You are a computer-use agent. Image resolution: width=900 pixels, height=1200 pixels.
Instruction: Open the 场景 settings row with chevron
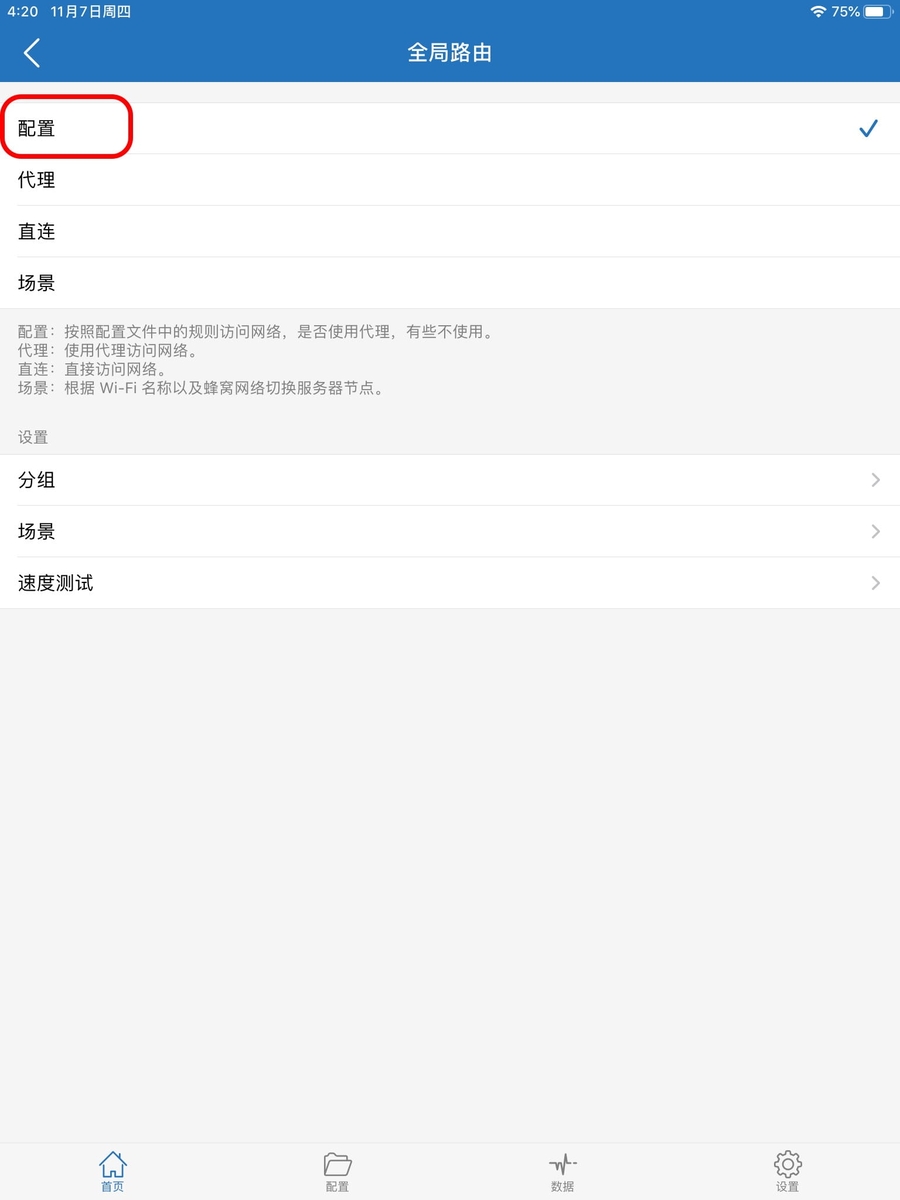pyautogui.click(x=450, y=531)
